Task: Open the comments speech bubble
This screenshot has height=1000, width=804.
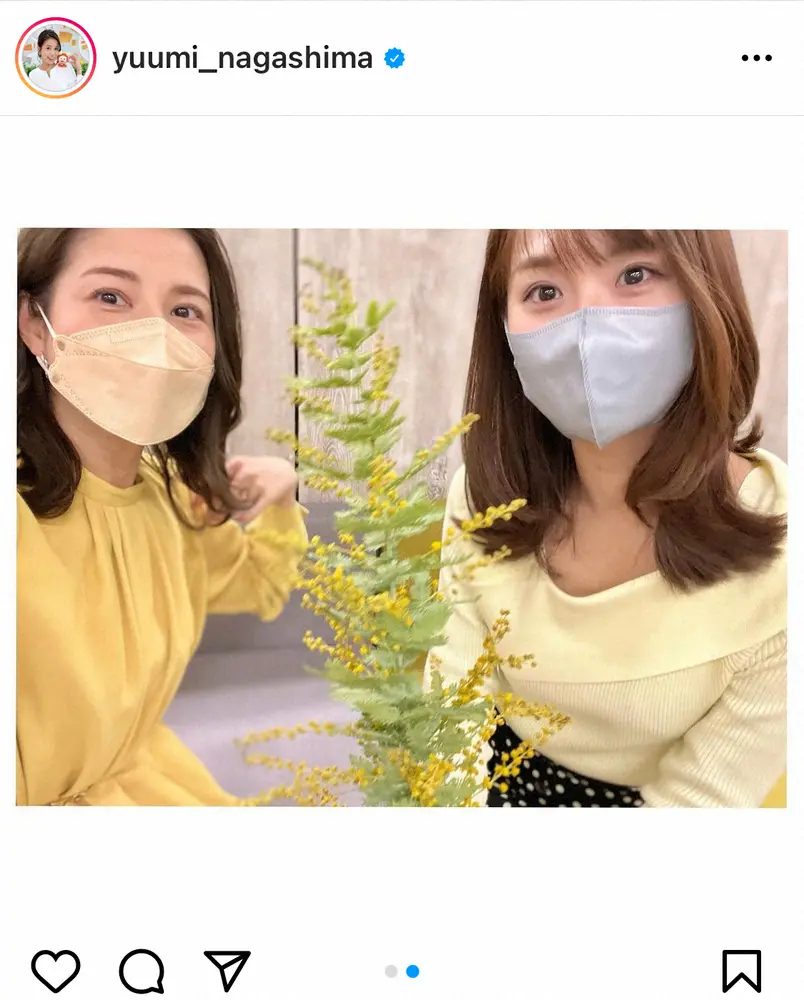Action: [141, 971]
